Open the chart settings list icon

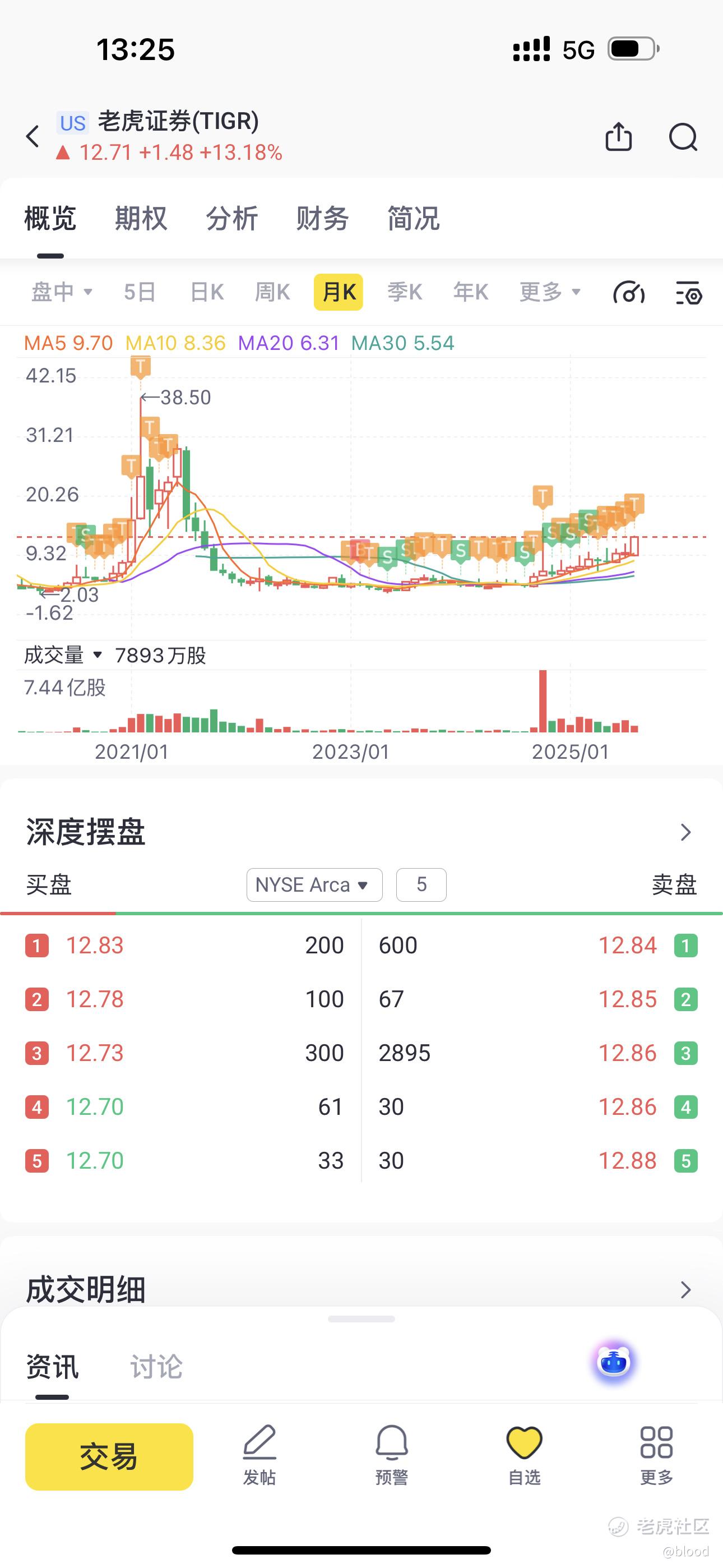(689, 293)
